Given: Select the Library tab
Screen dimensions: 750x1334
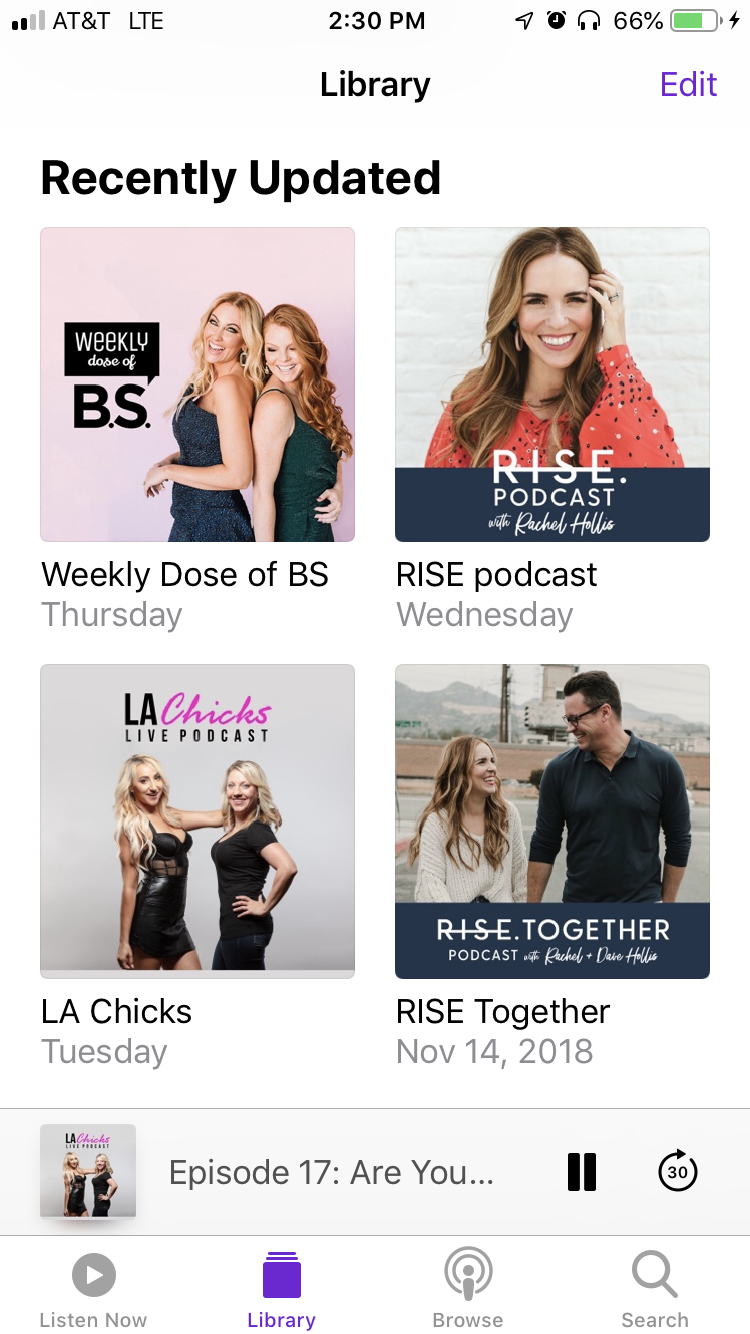Looking at the screenshot, I should point(281,1290).
